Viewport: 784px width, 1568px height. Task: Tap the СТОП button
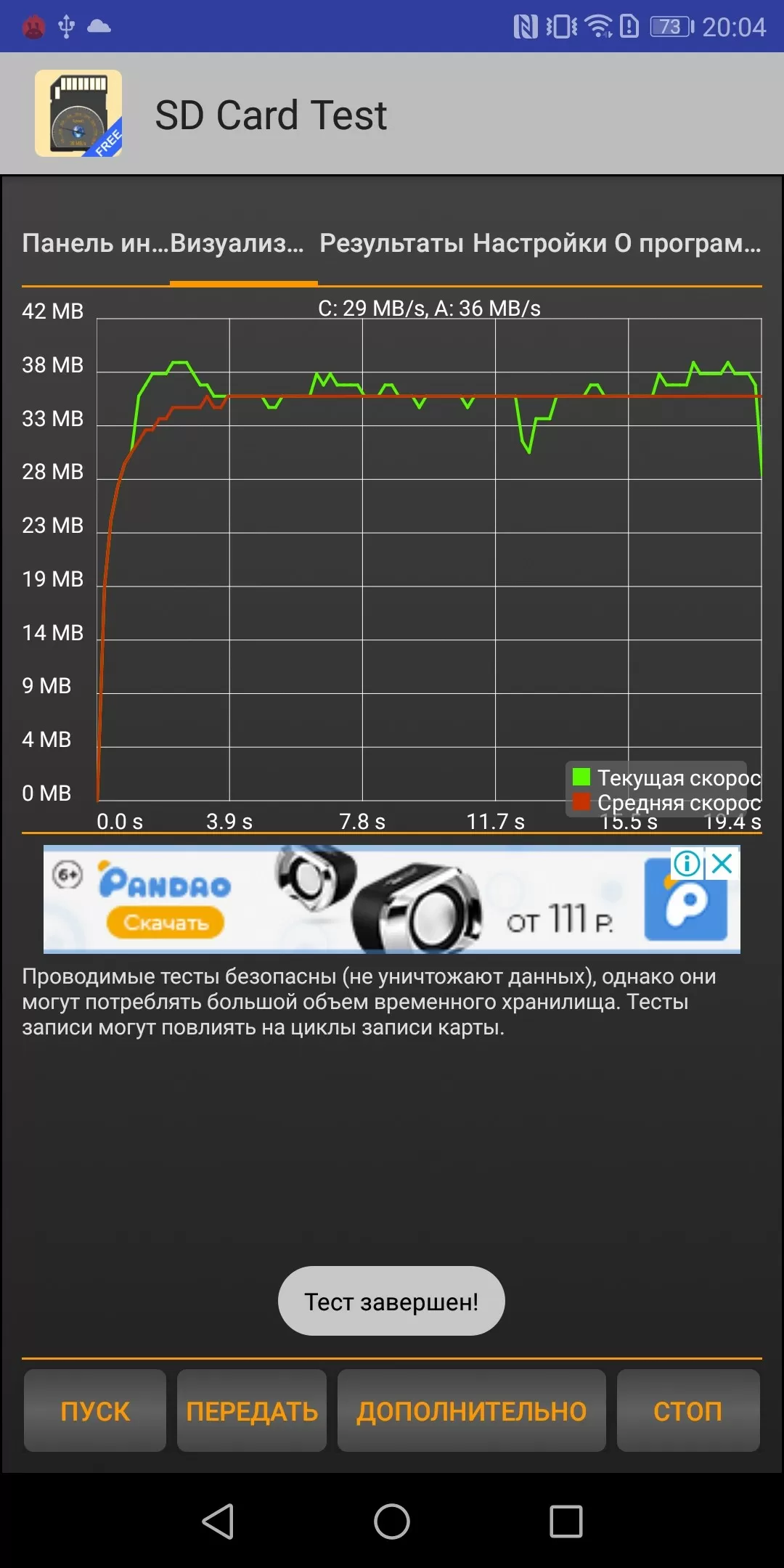[x=688, y=1410]
